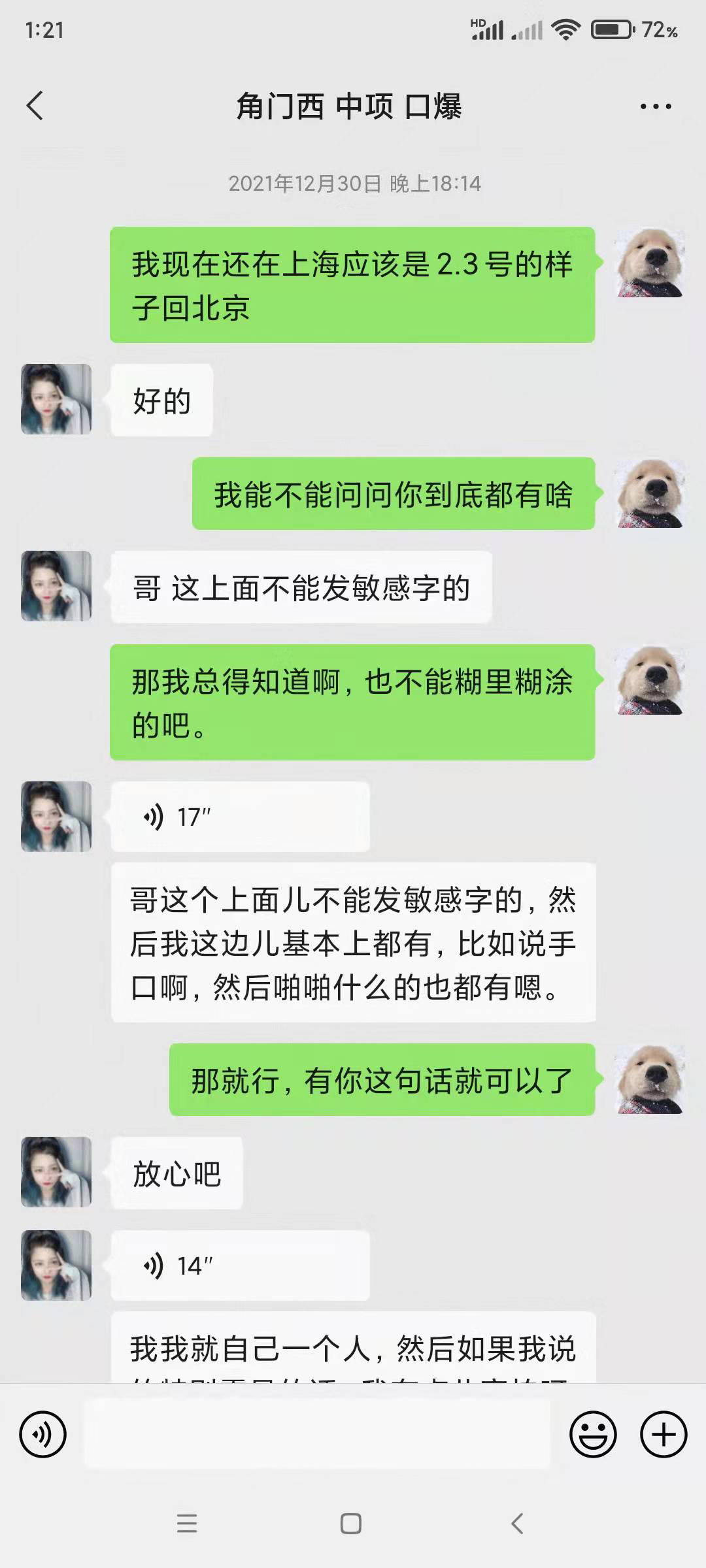The height and width of the screenshot is (1568, 706).
Task: Go back to the chat list
Action: pos(35,106)
